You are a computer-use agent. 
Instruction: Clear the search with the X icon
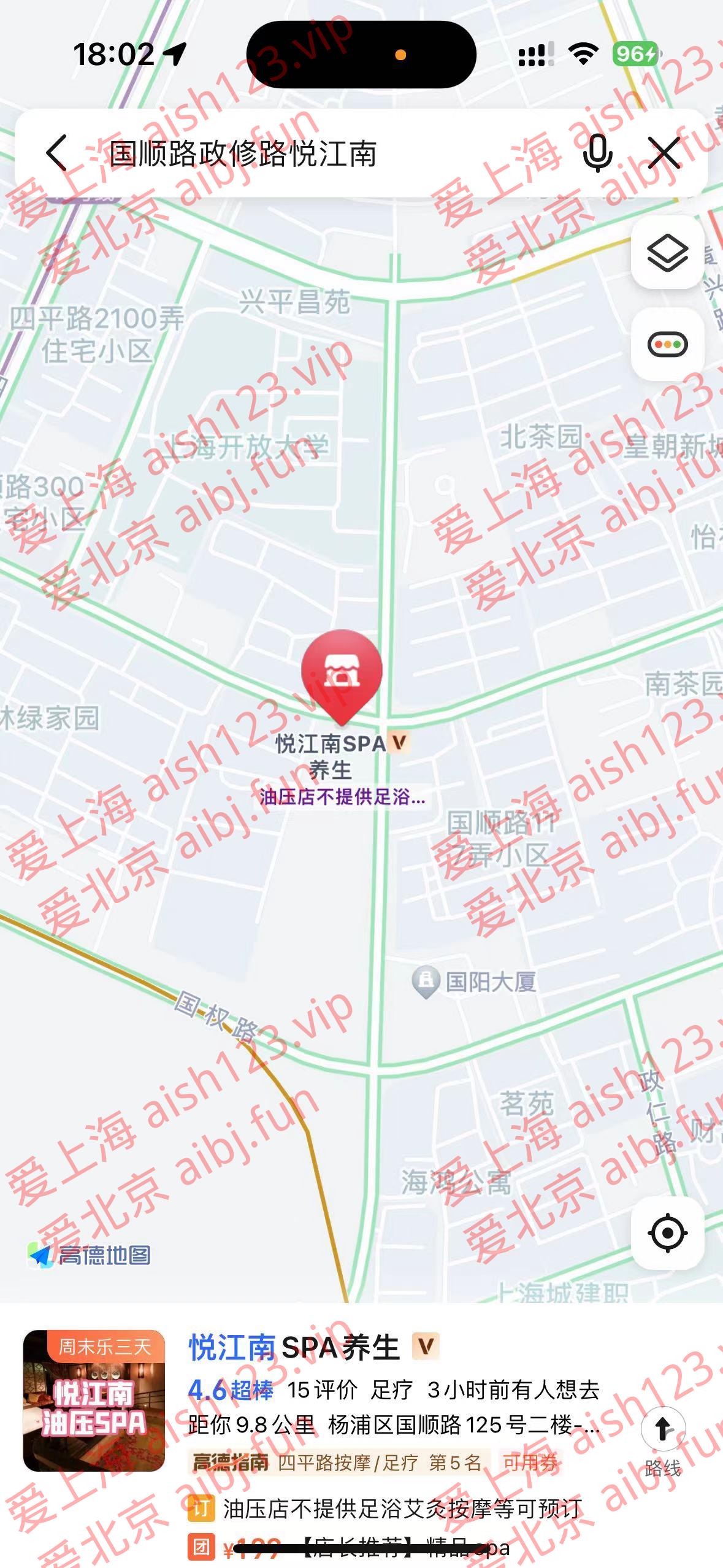tap(665, 153)
